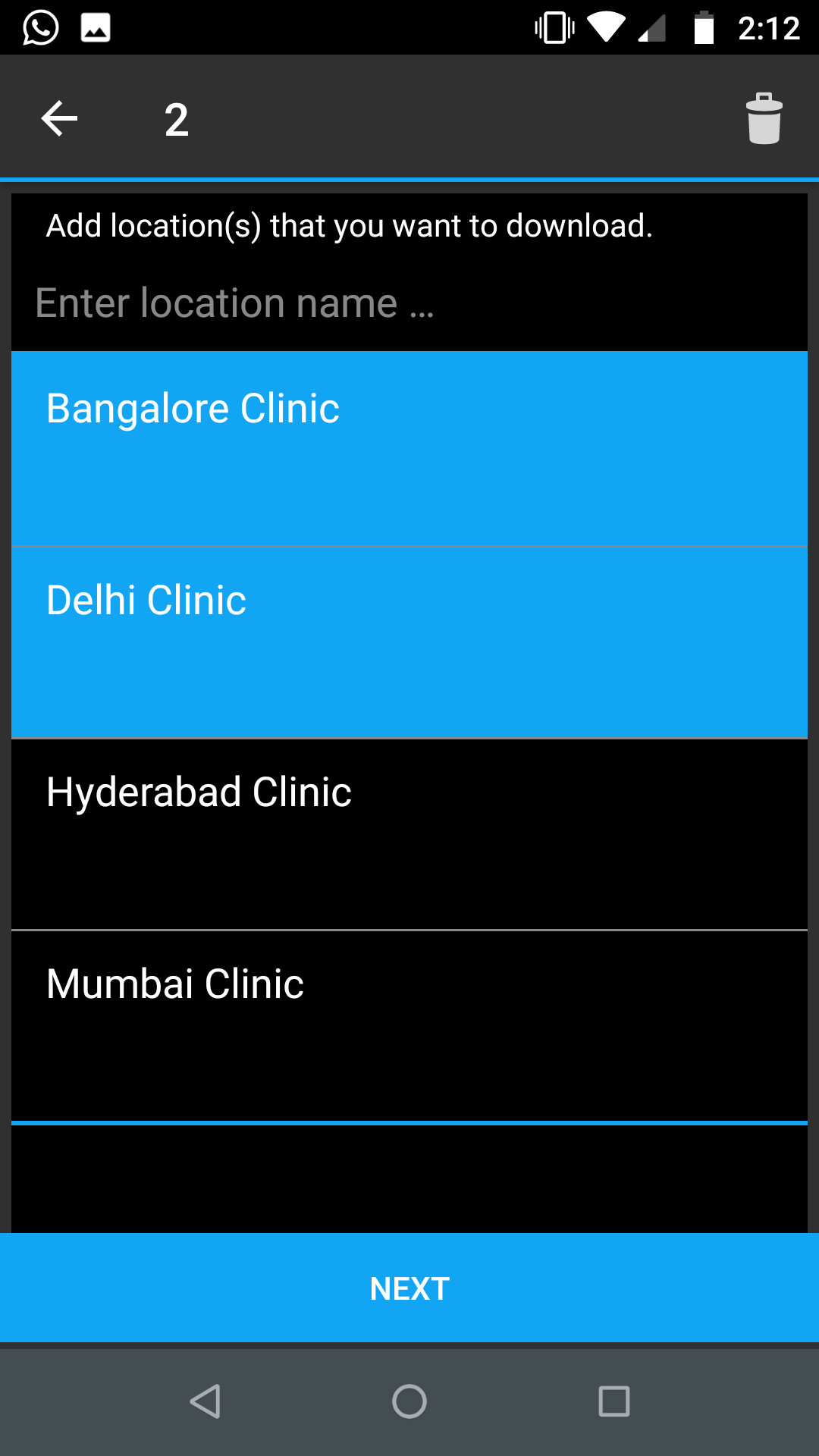Deselect Bangalore Clinic
Image resolution: width=819 pixels, height=1456 pixels.
409,448
